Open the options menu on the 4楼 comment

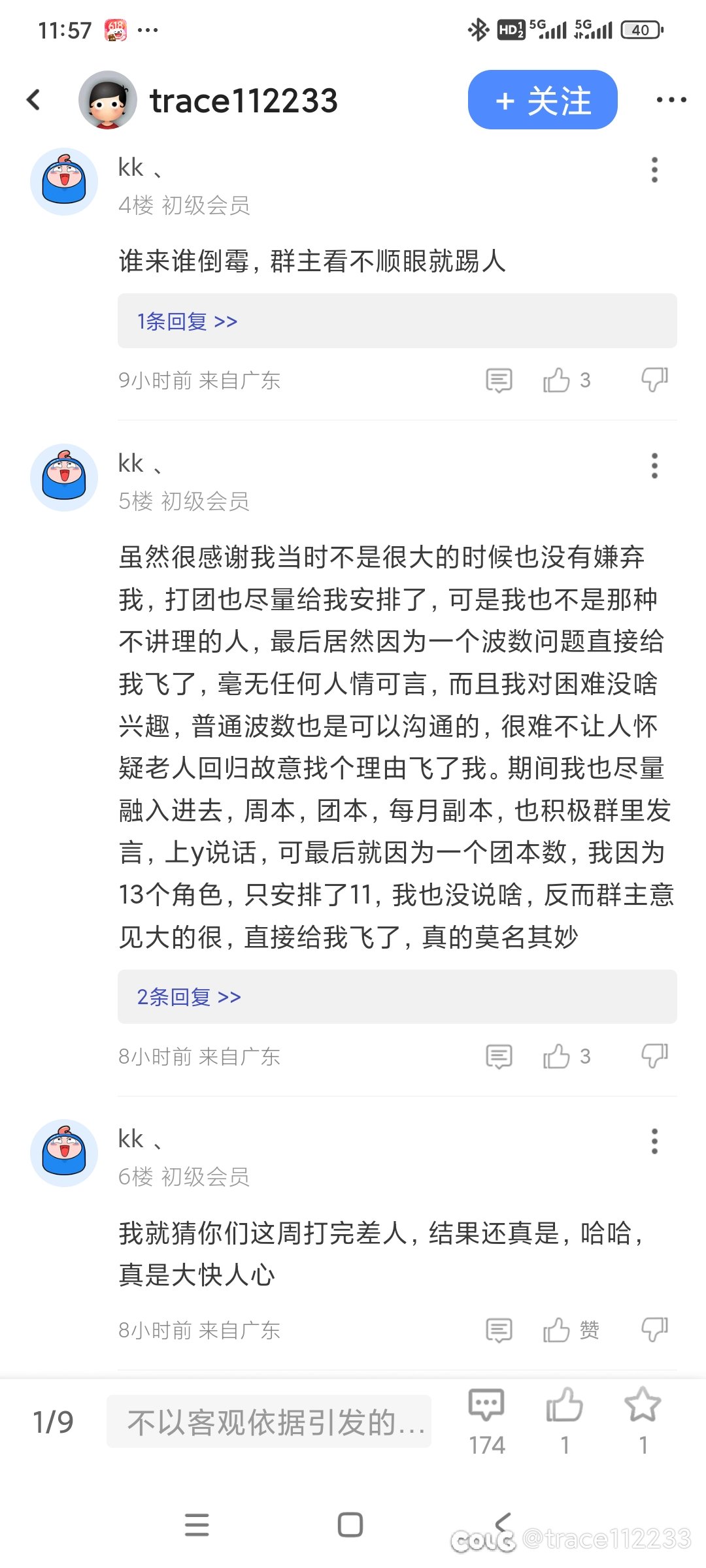click(654, 170)
